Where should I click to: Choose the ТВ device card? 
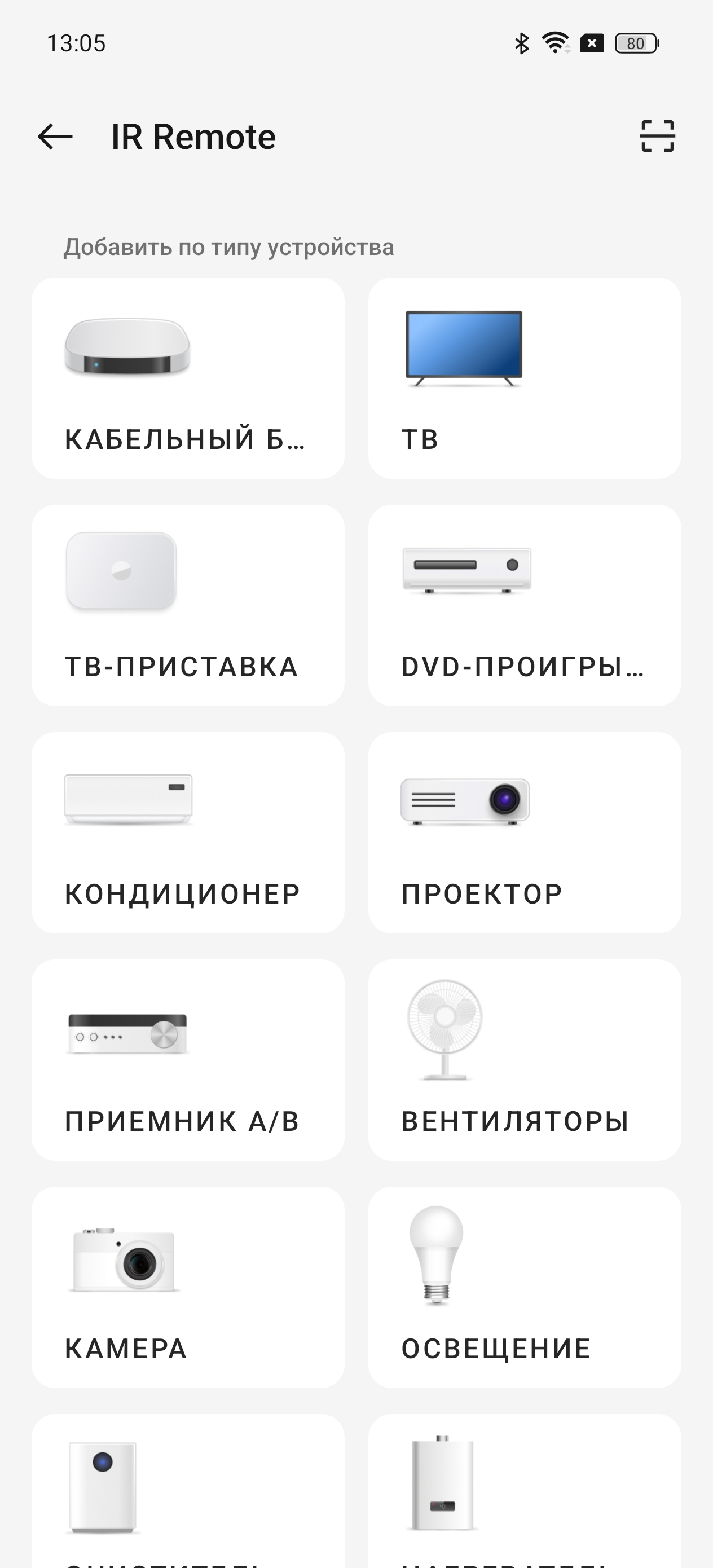click(x=524, y=378)
